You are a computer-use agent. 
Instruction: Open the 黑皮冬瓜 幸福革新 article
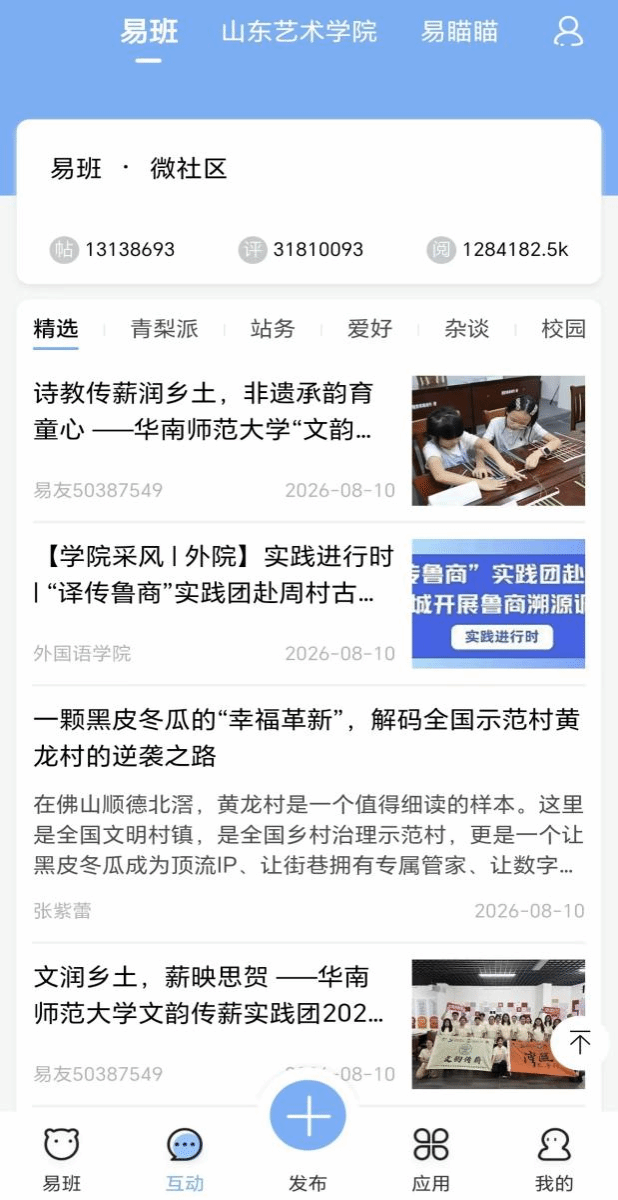point(309,812)
